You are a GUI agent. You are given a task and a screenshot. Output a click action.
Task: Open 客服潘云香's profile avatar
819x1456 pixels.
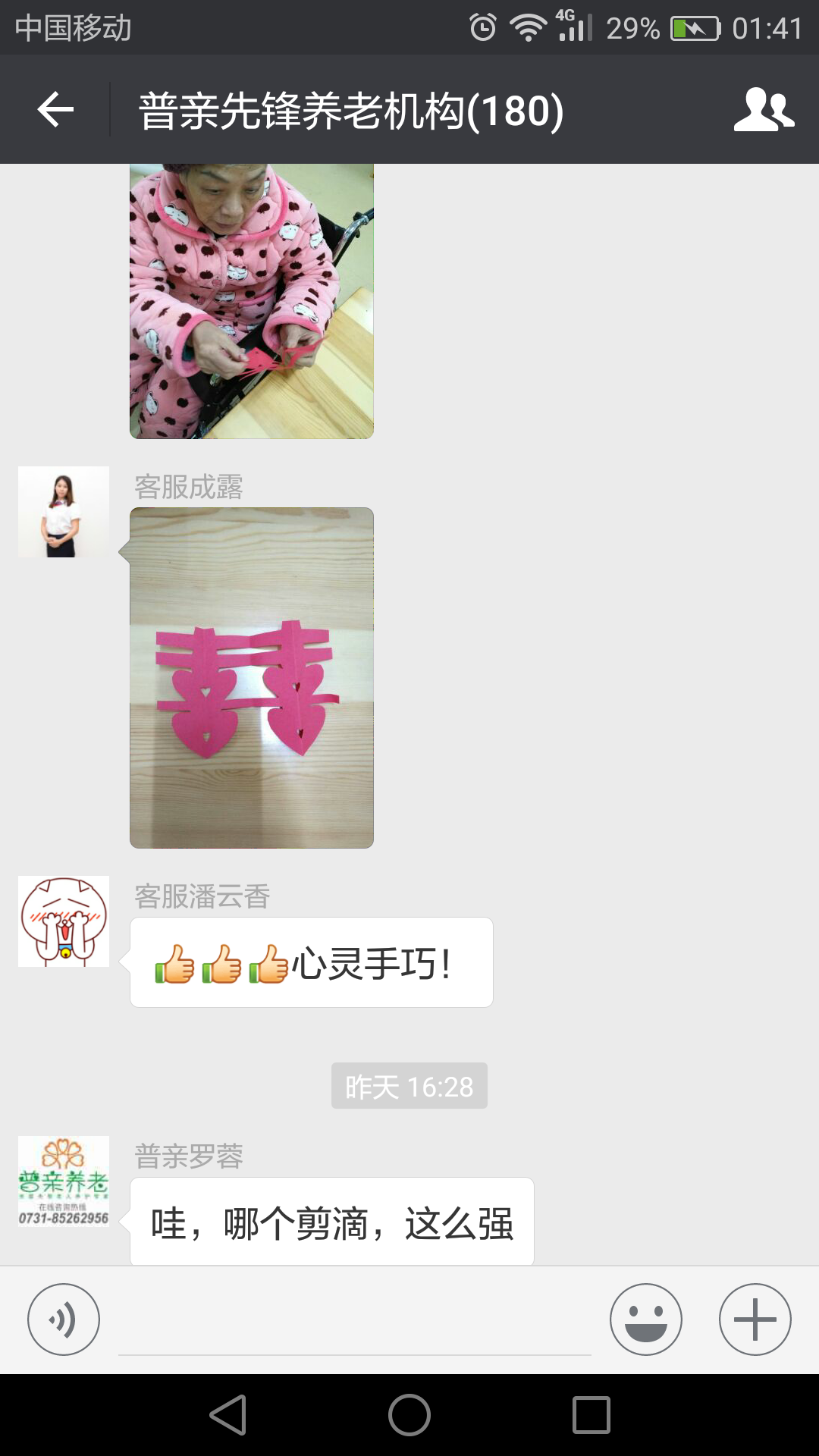pos(64,921)
